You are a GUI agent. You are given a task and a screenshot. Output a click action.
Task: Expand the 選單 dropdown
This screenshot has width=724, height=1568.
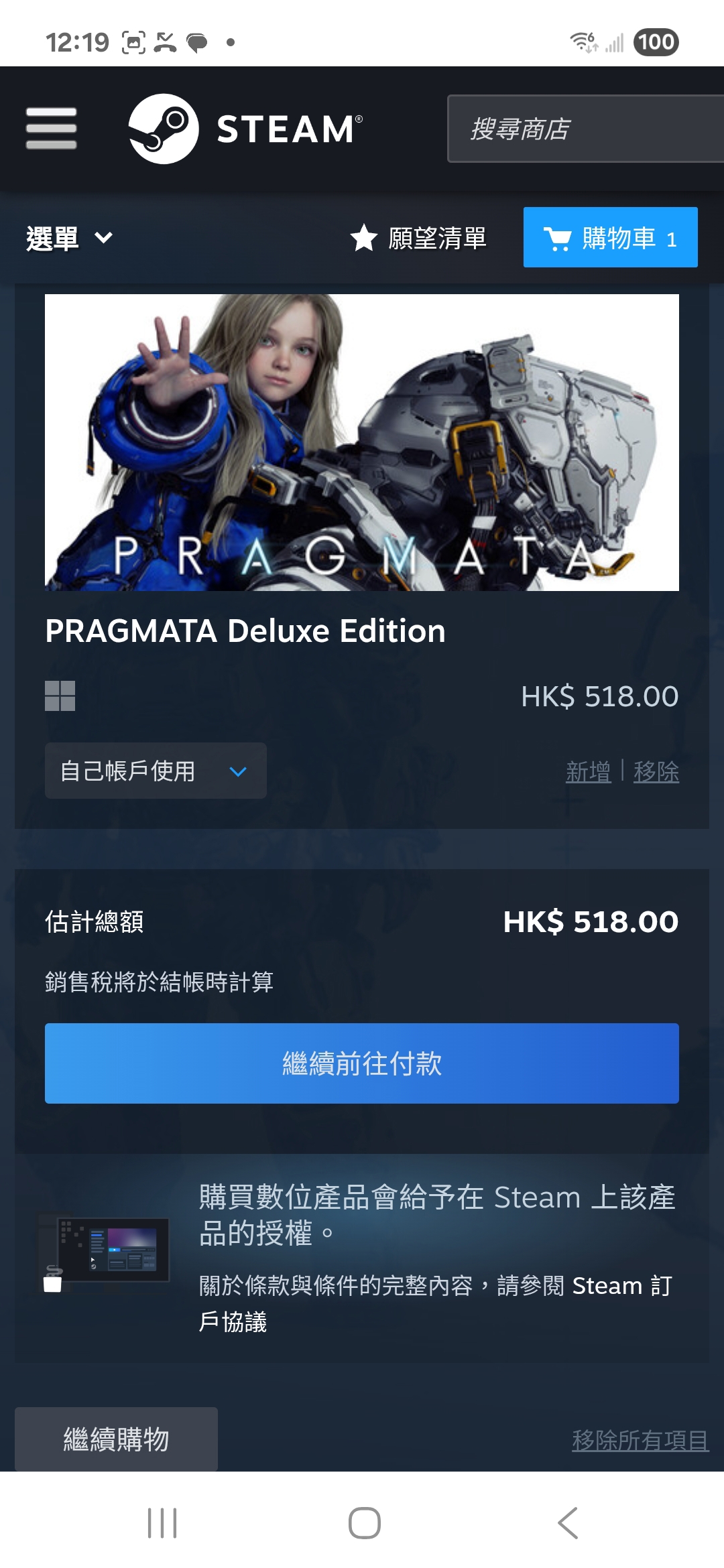click(69, 239)
